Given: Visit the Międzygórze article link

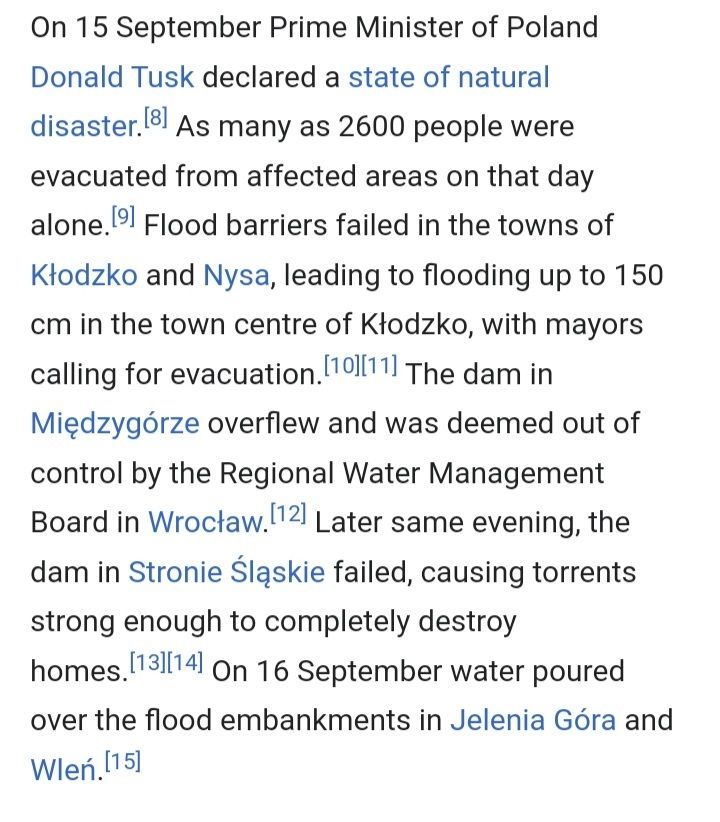Looking at the screenshot, I should (115, 423).
